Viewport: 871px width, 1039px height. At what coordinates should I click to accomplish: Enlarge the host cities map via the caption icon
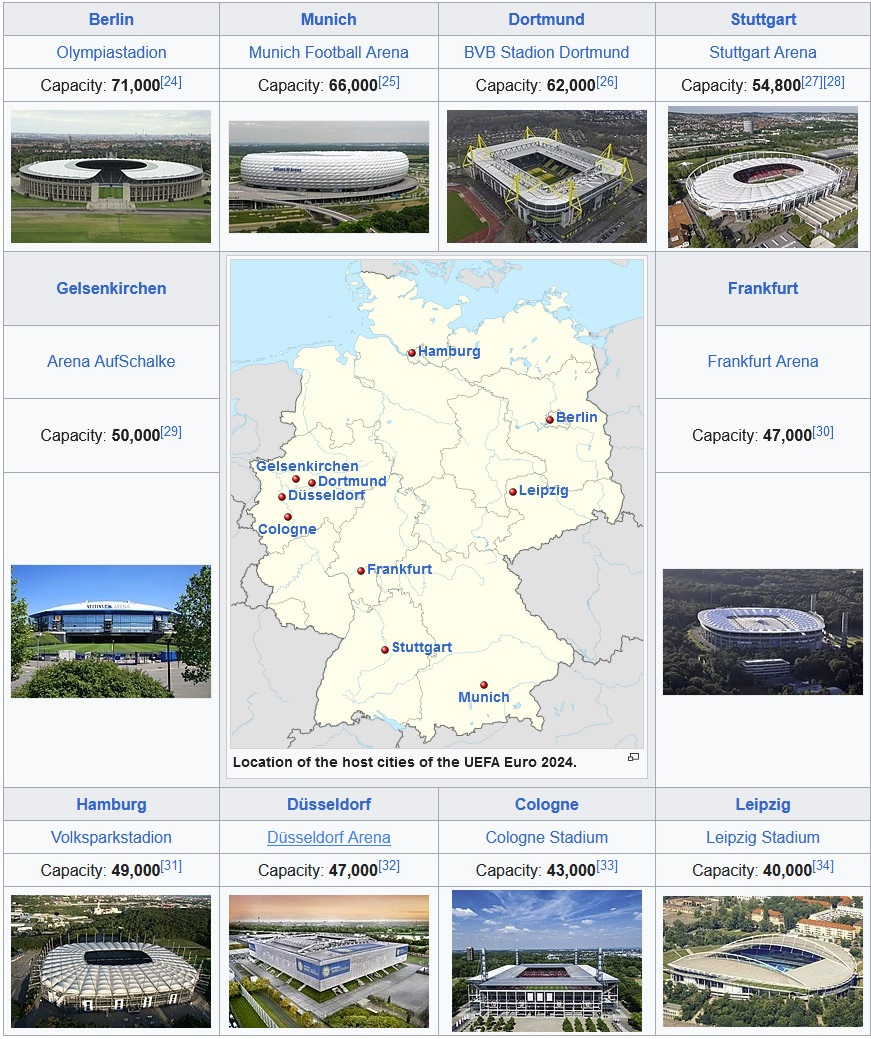coord(633,758)
